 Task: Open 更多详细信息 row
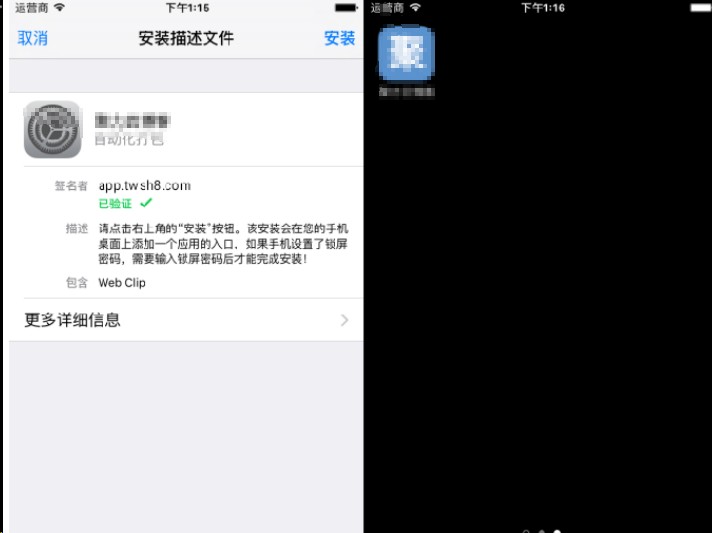click(x=186, y=320)
